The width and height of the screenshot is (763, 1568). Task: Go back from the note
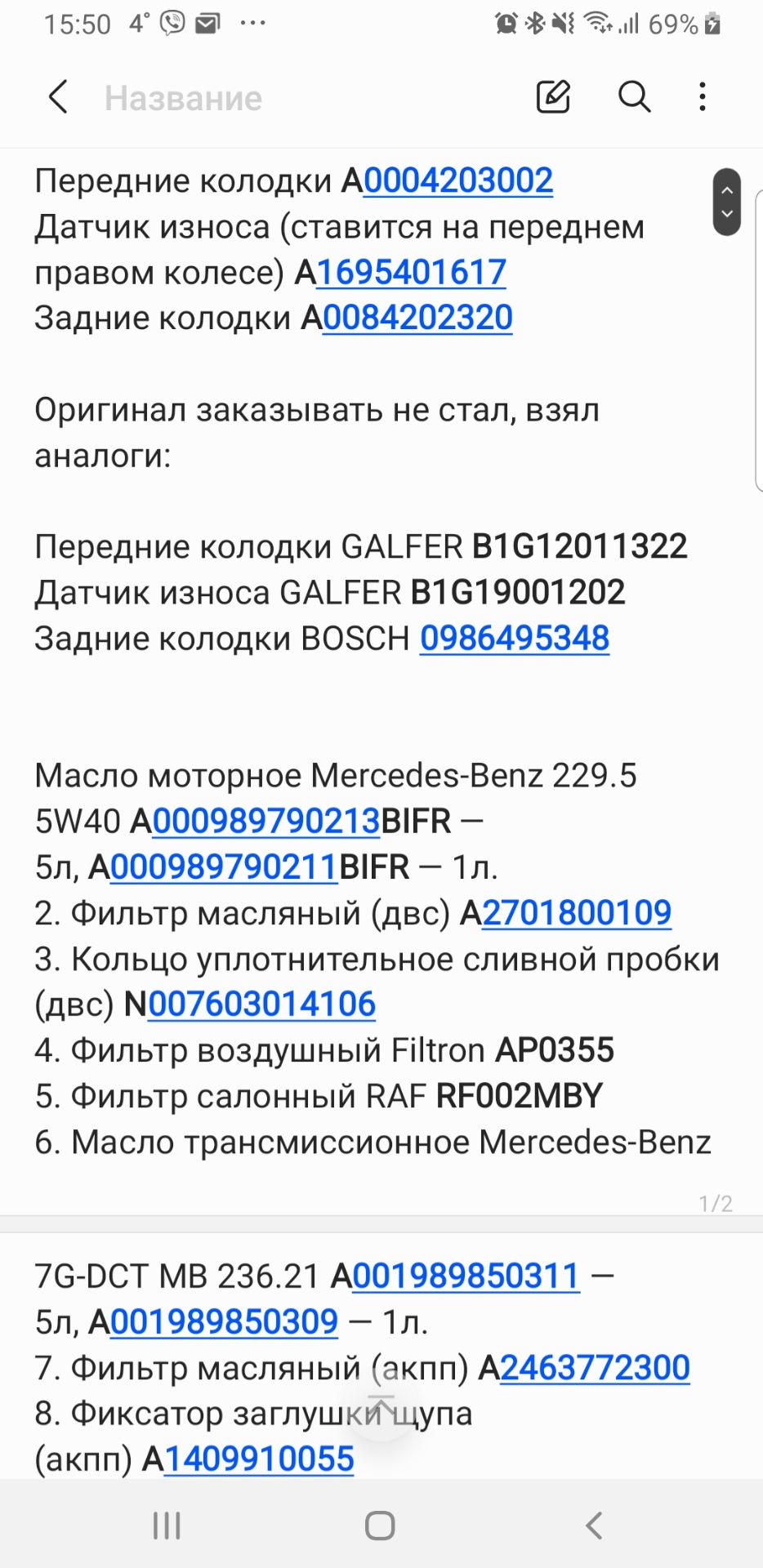[58, 97]
